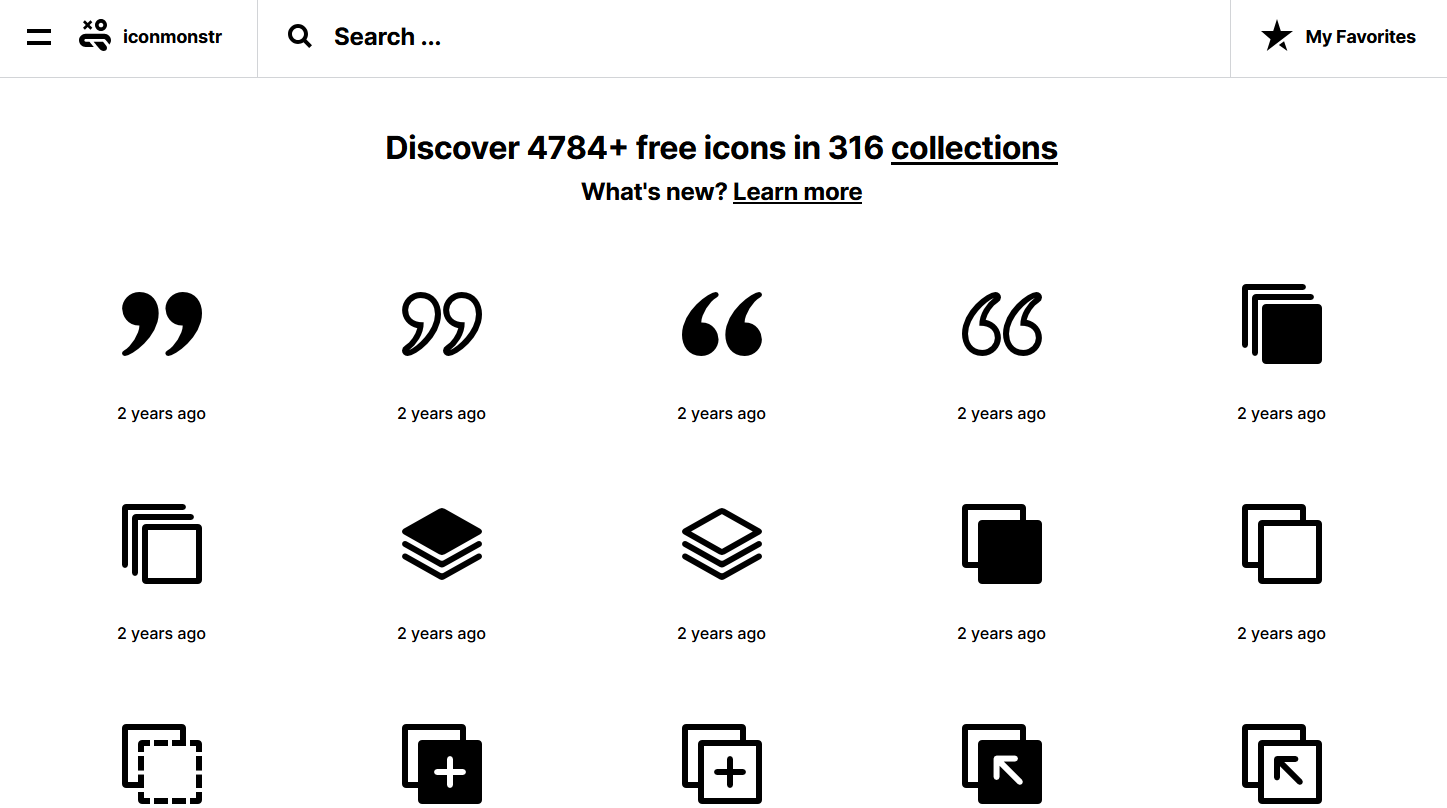Open the outlined closing quotation marks icon
This screenshot has height=808, width=1447.
tap(442, 323)
